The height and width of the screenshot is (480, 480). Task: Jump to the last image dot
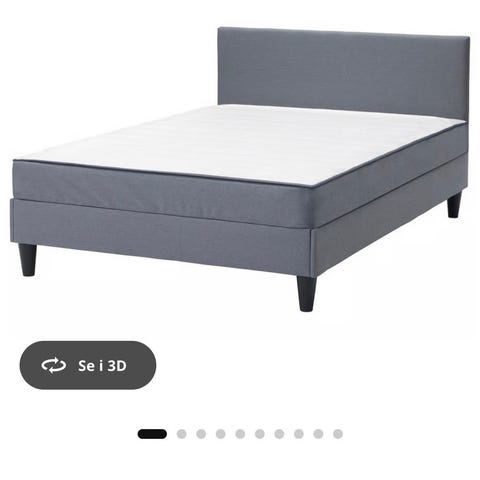click(338, 434)
